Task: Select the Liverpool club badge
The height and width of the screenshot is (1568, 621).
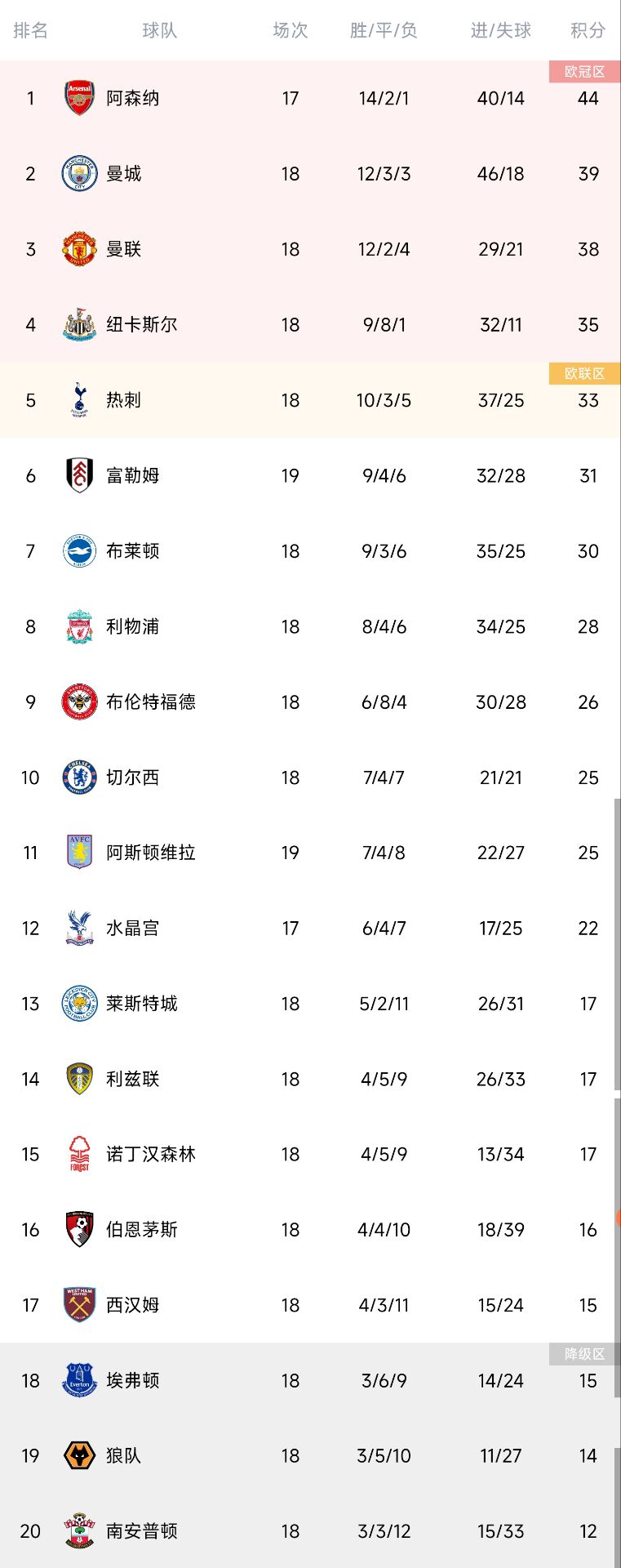Action: [x=79, y=626]
